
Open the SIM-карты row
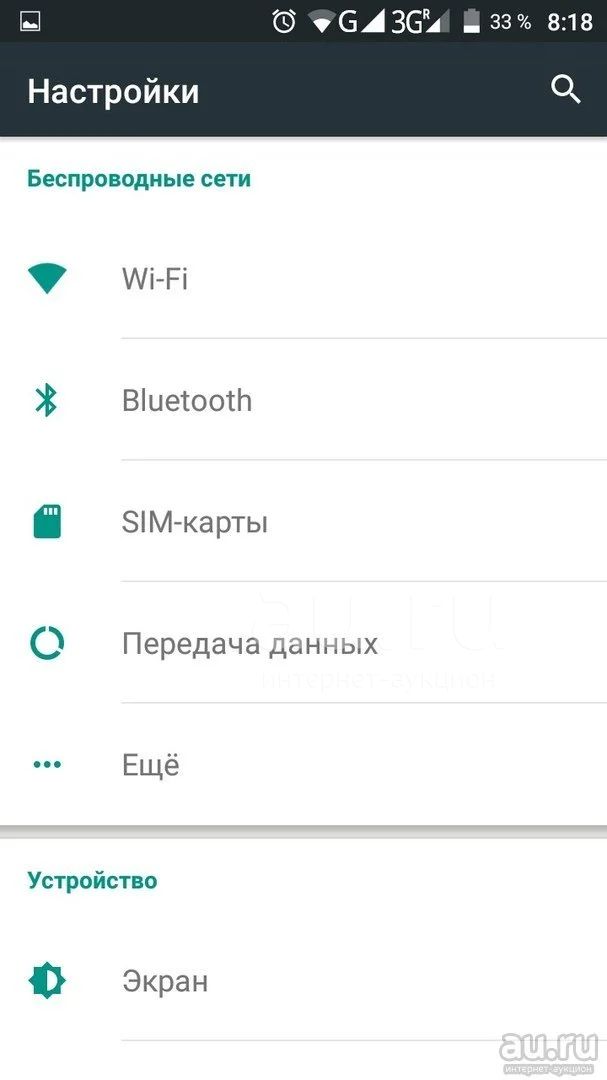pyautogui.click(x=303, y=521)
